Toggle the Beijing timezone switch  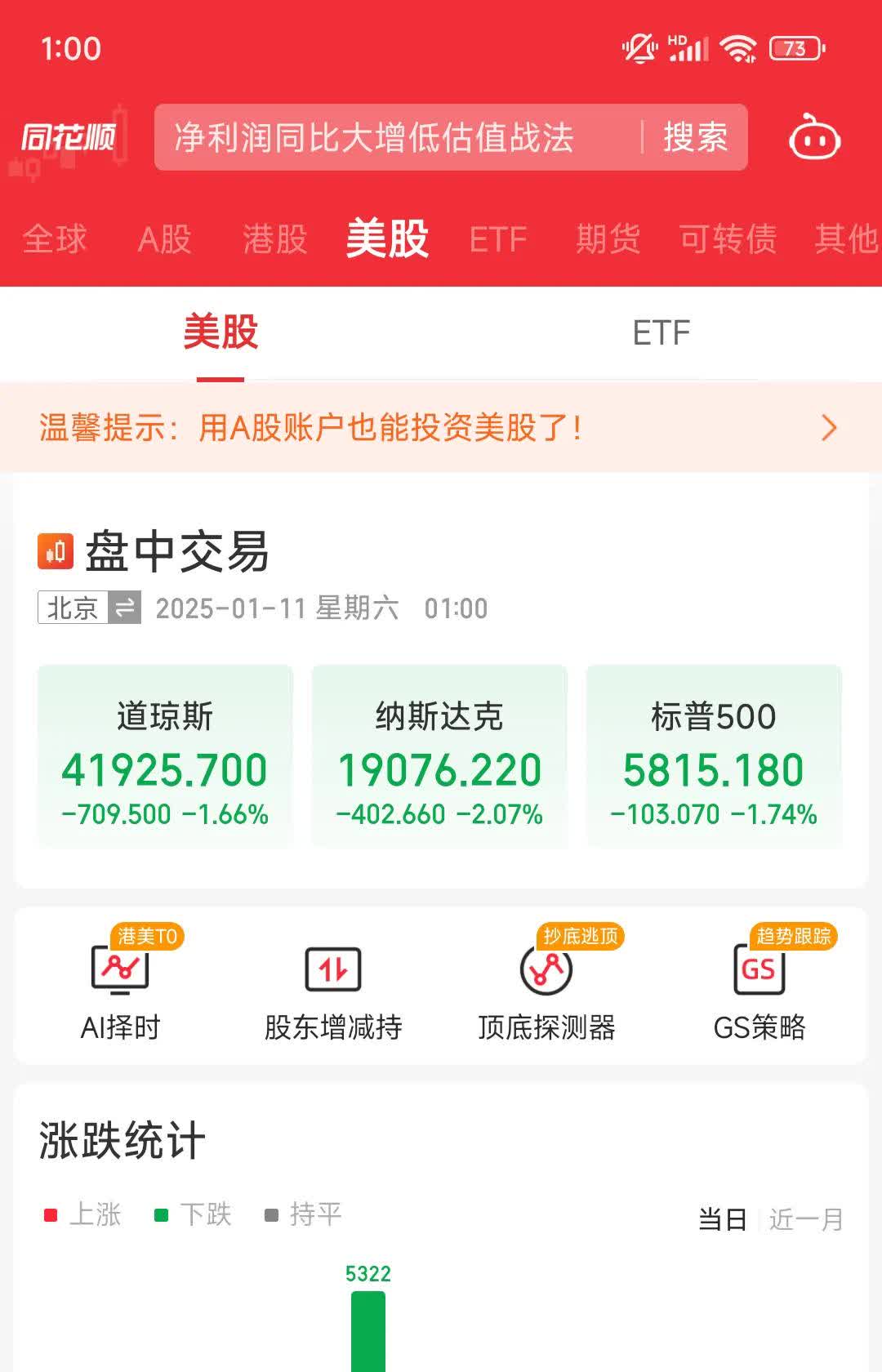pyautogui.click(x=122, y=607)
